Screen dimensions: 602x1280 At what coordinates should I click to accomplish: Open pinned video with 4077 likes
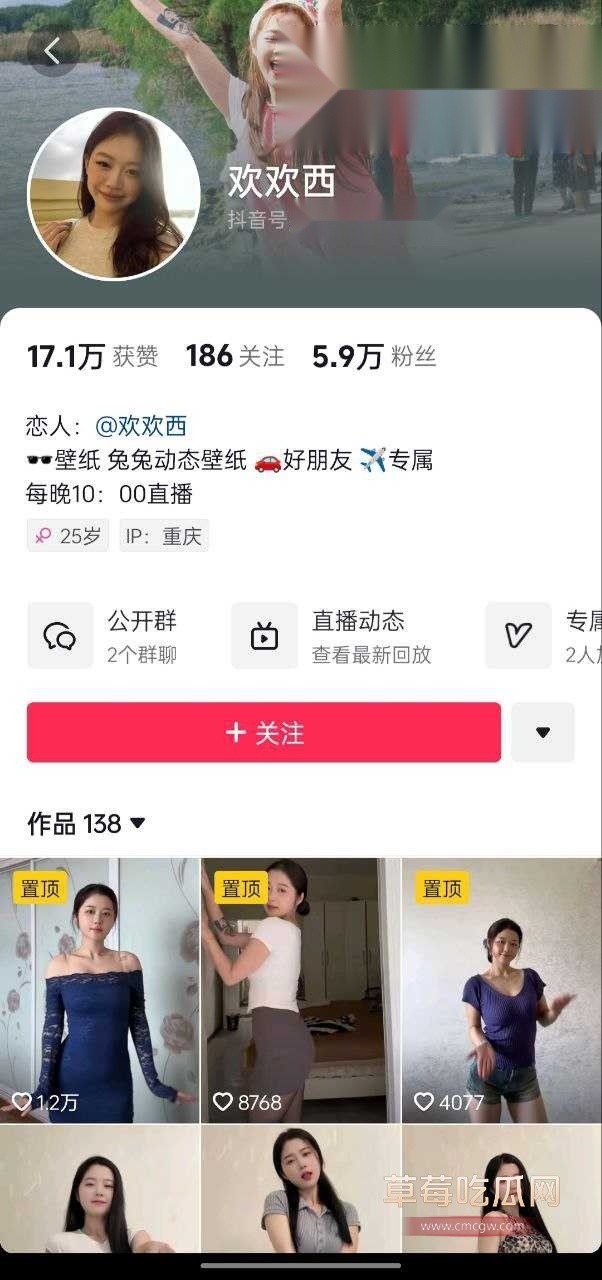501,990
